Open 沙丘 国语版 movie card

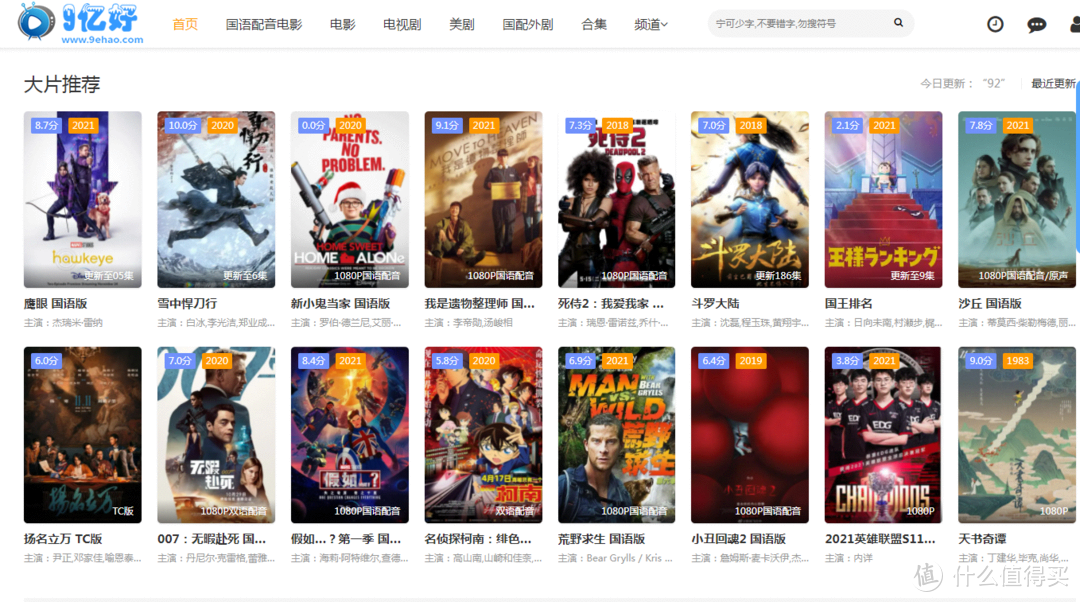pyautogui.click(x=1017, y=200)
